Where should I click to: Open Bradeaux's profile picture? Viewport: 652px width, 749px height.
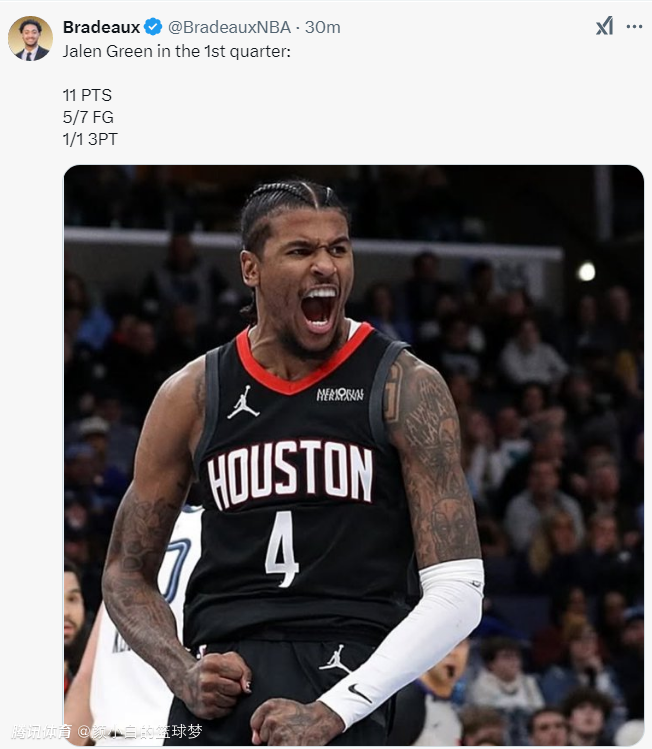click(30, 38)
